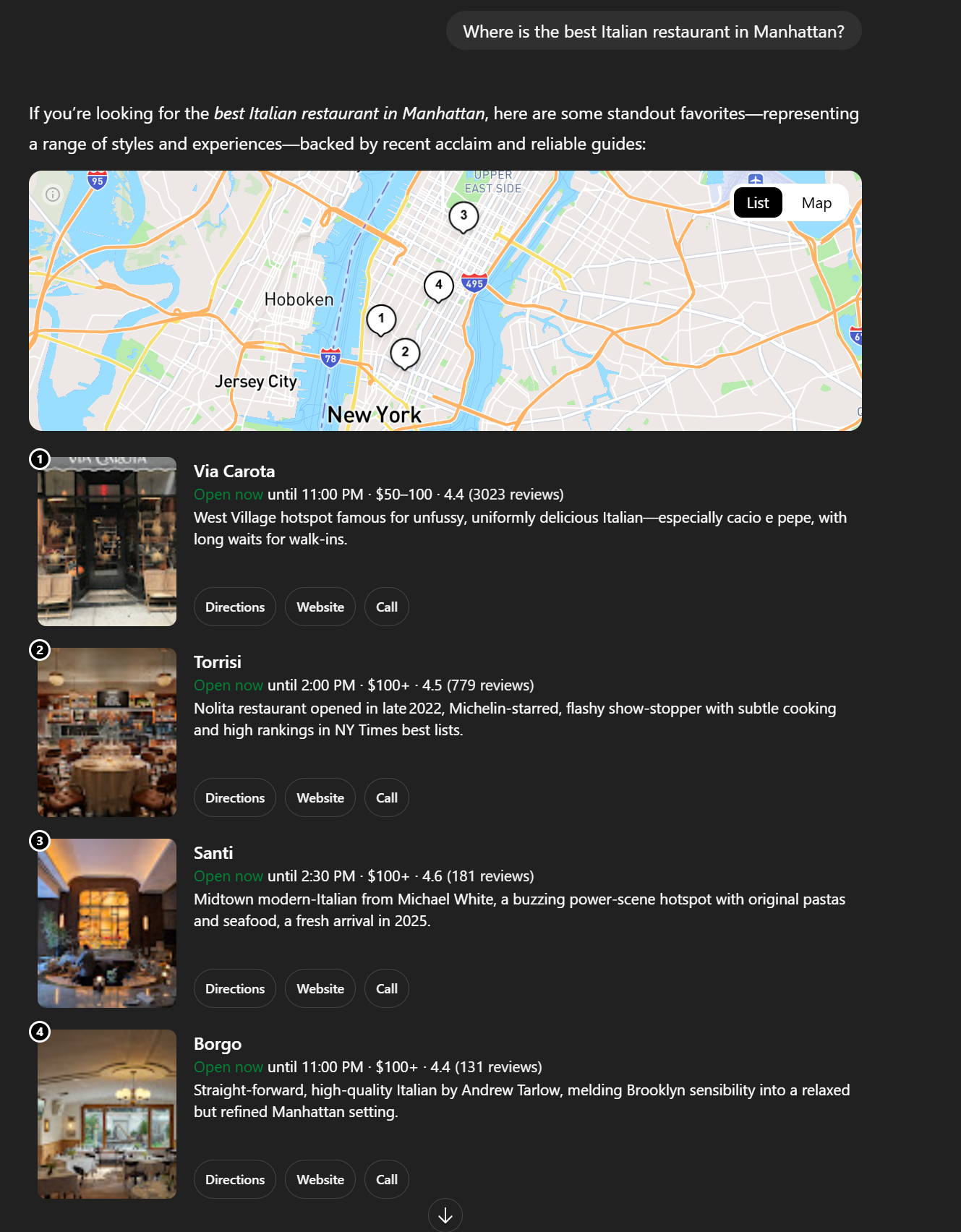
Task: Jump to bottom with down arrow
Action: pos(445,1215)
